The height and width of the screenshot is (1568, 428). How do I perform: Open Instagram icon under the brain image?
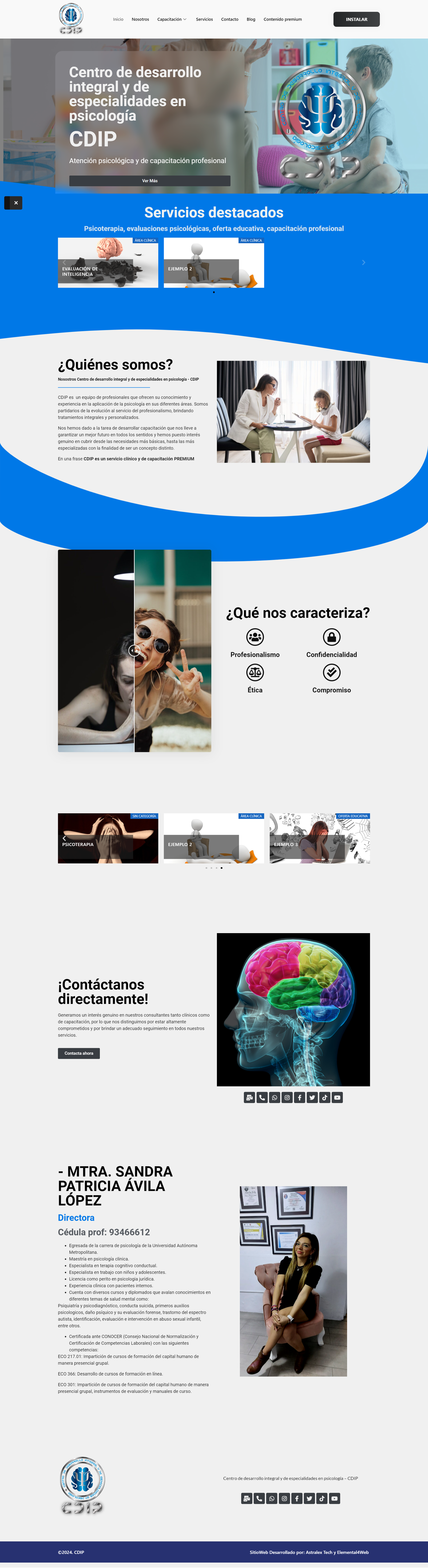coord(287,1098)
